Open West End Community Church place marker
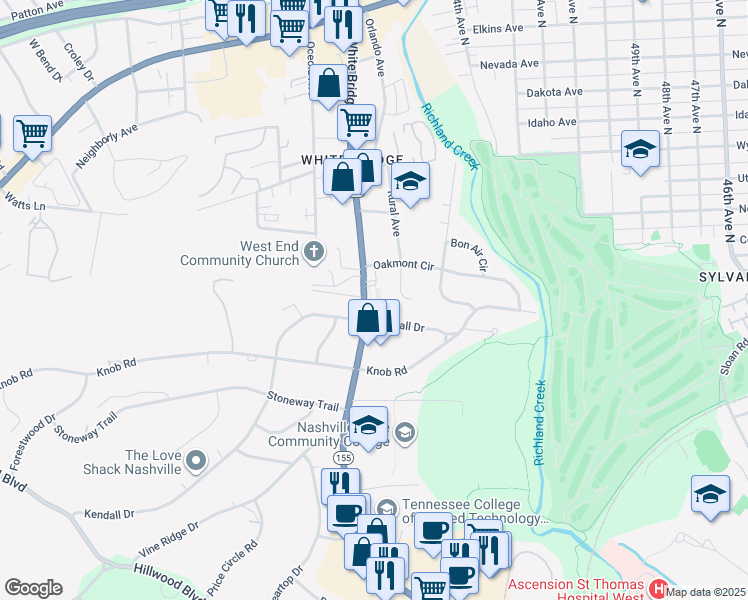Image resolution: width=748 pixels, height=600 pixels. [314, 250]
